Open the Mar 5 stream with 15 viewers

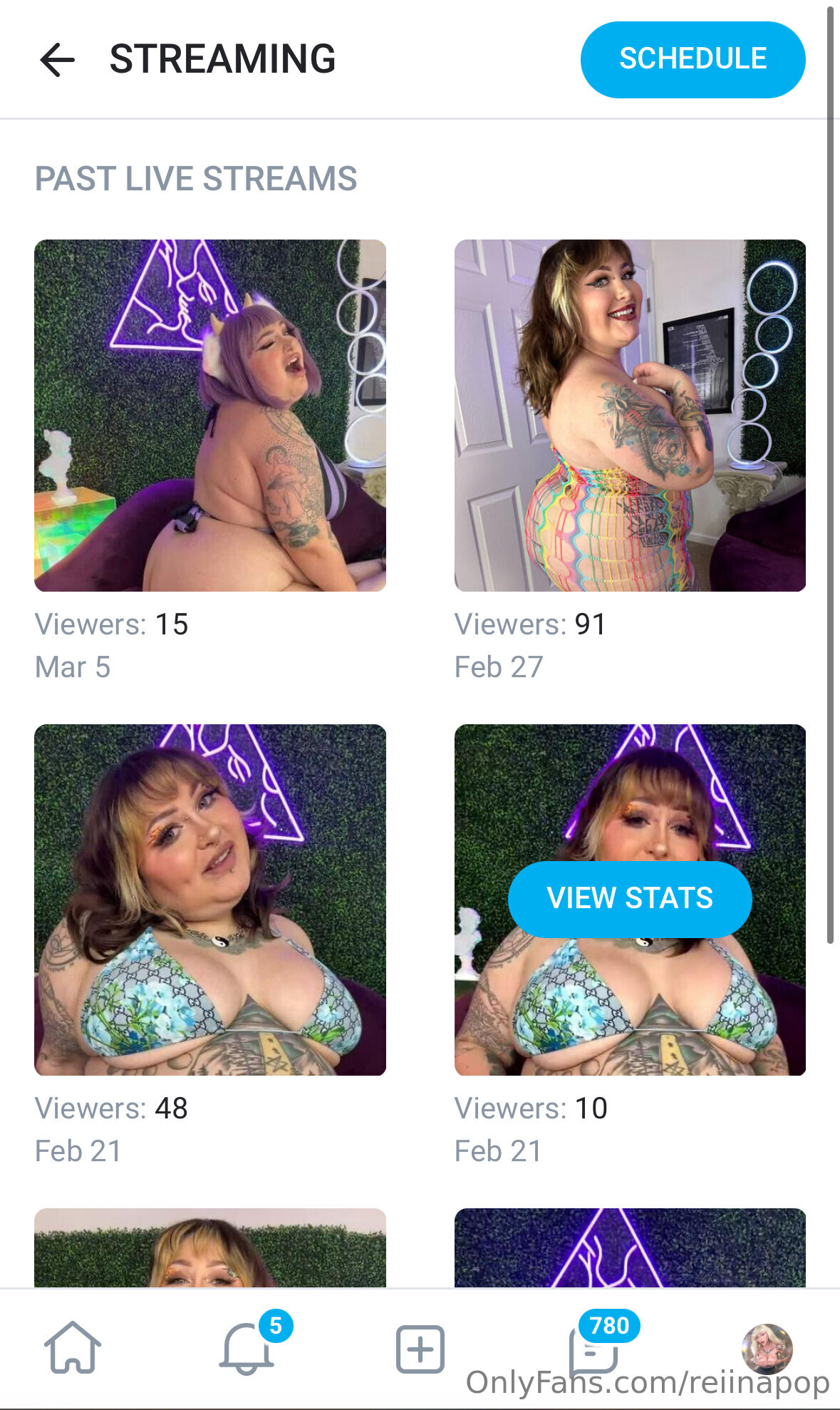210,416
